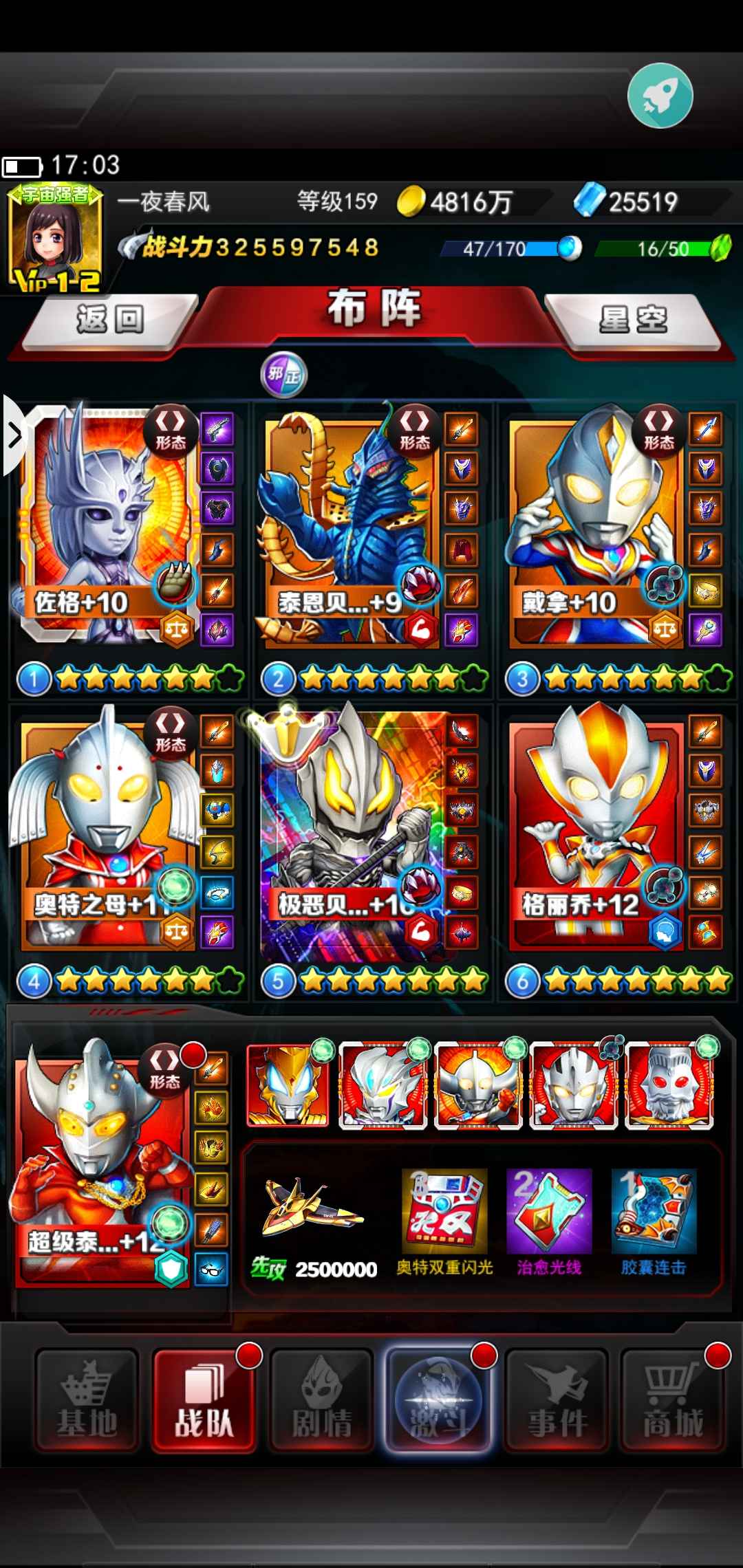Open the 激斗 tab

click(438, 1400)
